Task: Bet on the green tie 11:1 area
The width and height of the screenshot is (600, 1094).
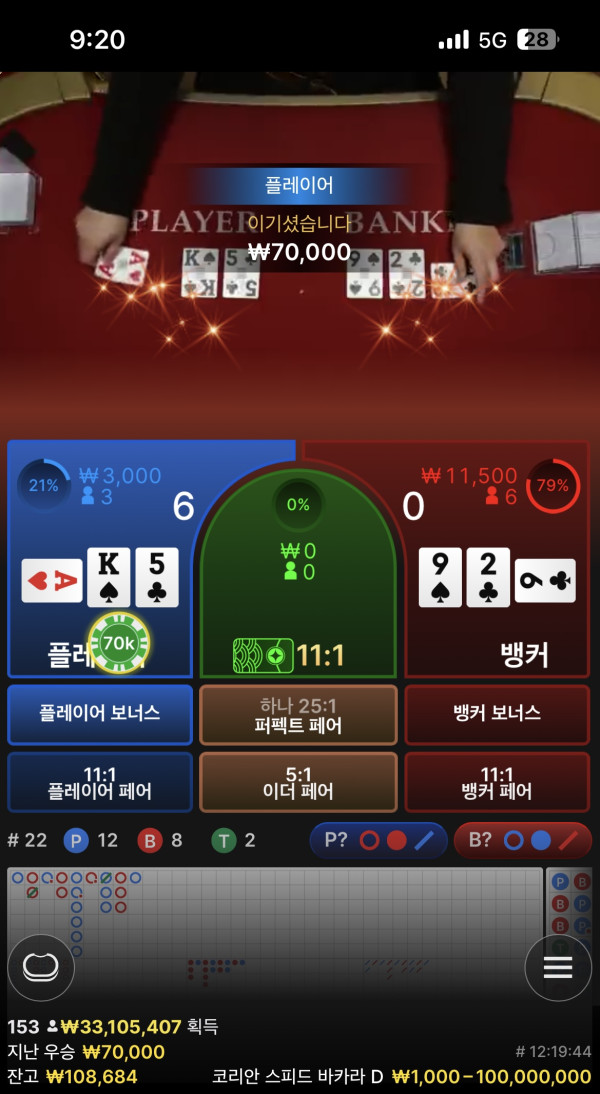Action: [x=298, y=580]
